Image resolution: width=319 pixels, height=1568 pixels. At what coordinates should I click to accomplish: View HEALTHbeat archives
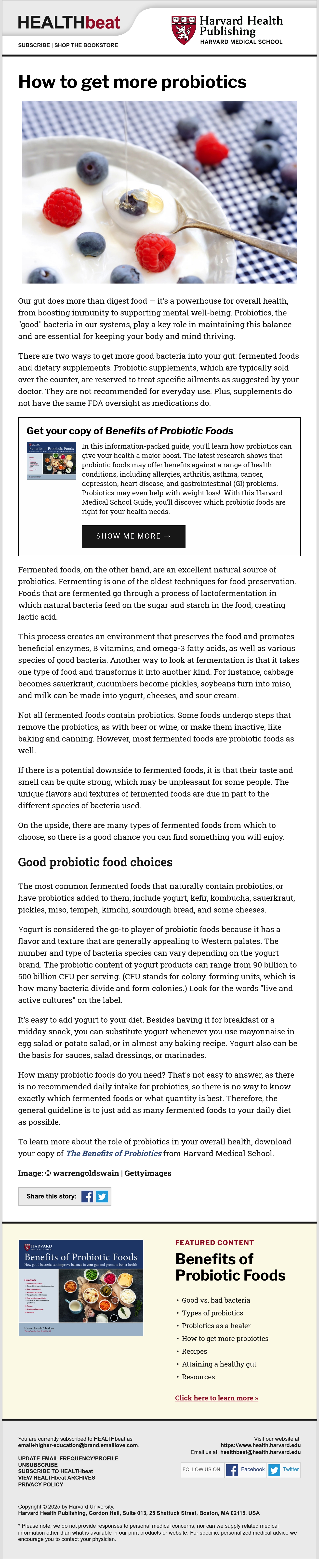pyautogui.click(x=56, y=1477)
